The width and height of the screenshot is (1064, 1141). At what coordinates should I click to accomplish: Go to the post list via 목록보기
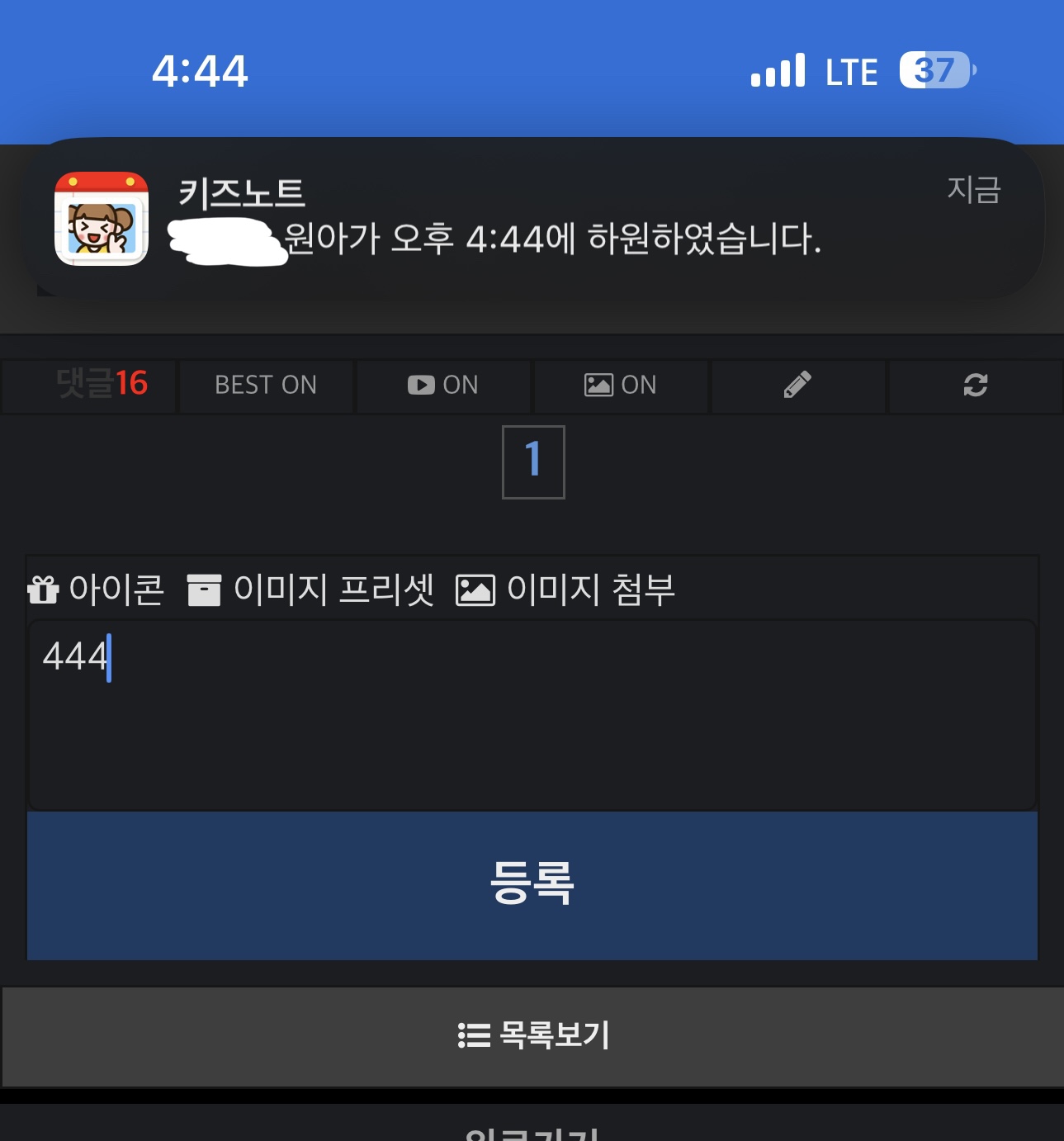(x=532, y=1035)
